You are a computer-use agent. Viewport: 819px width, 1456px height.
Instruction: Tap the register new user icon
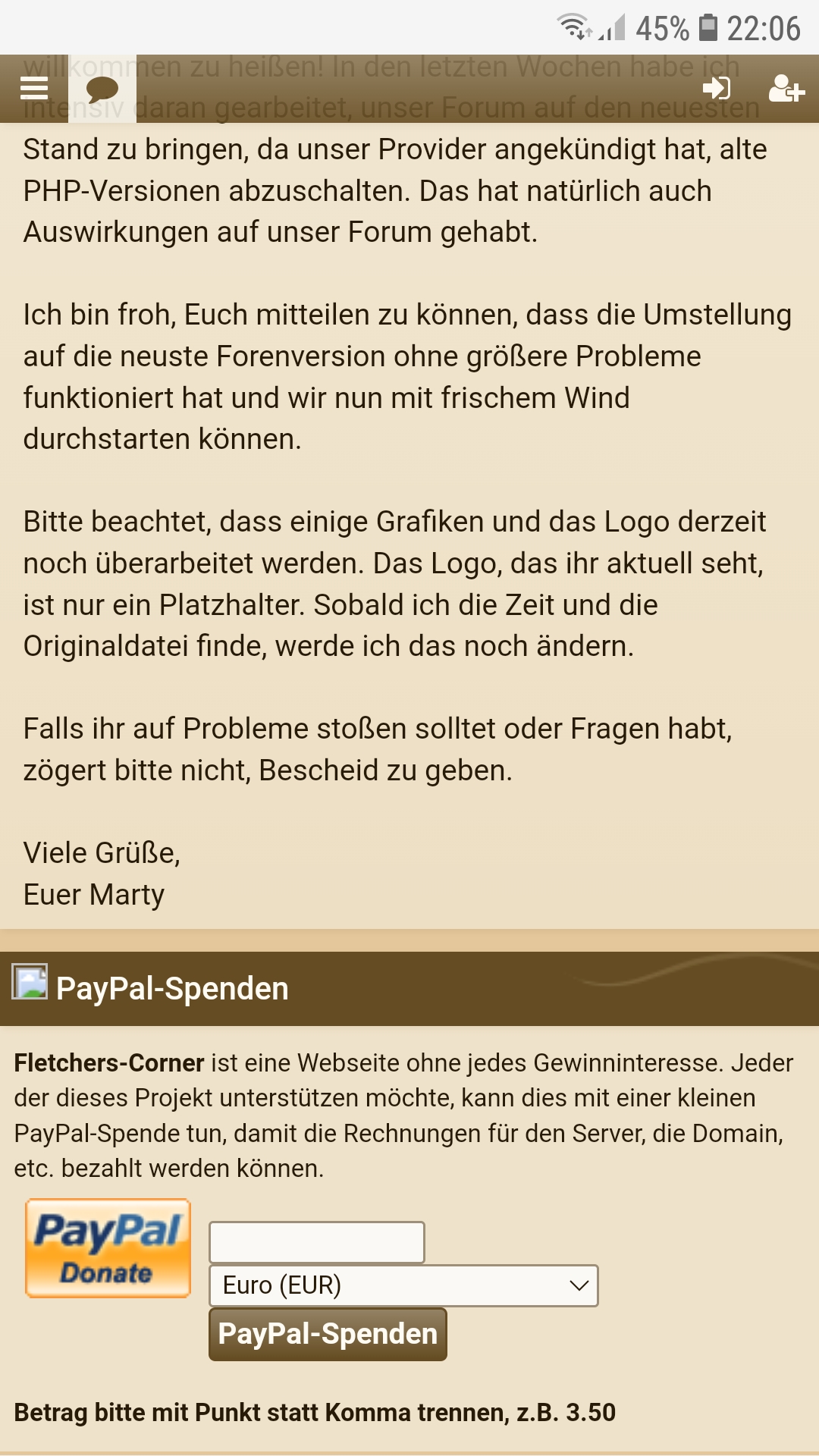pyautogui.click(x=786, y=89)
